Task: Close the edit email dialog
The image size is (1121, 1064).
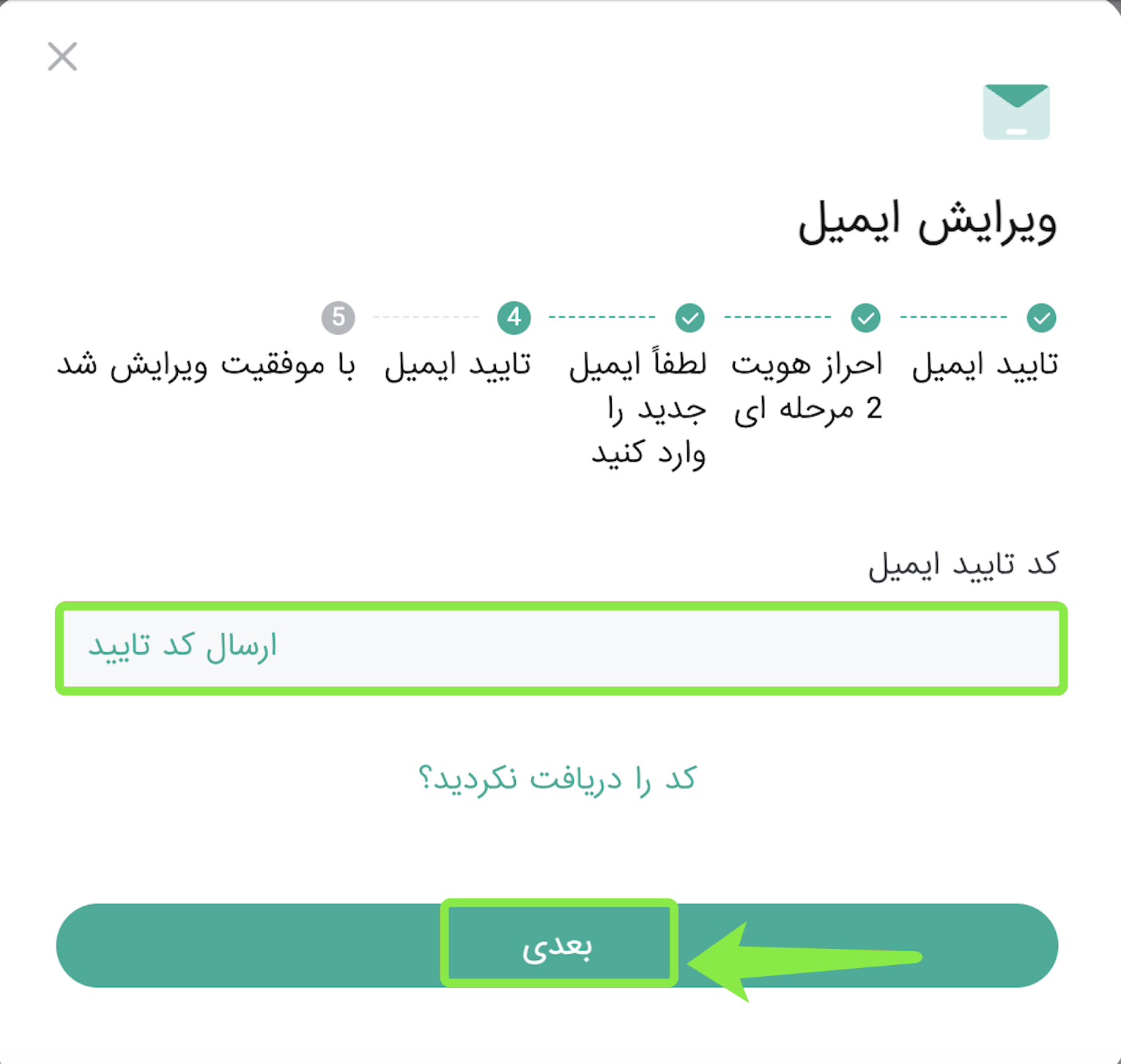Action: [62, 56]
